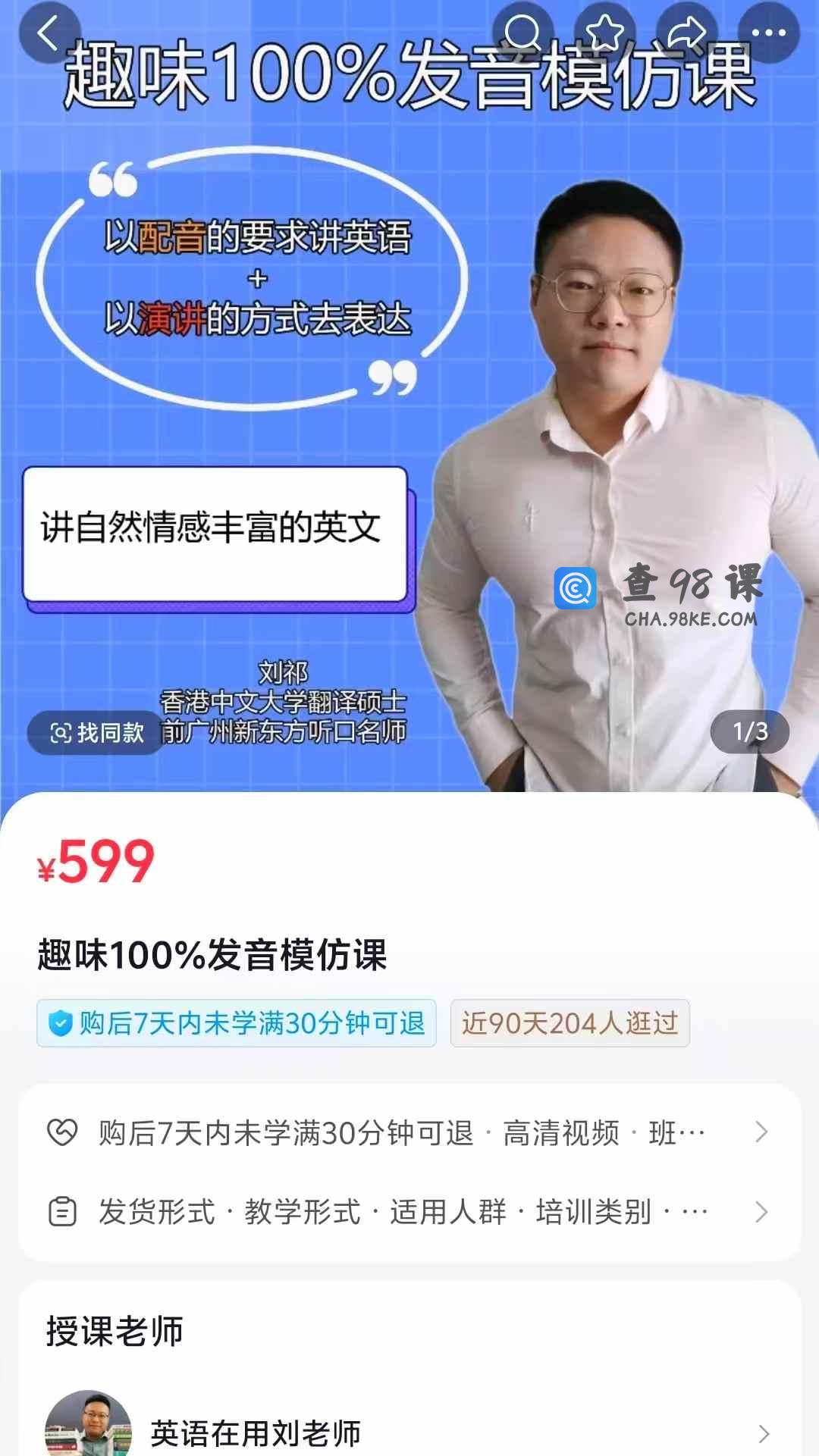
Task: Open the 购后7天内未学满30分钟可退 · 高清视频 service row
Action: (409, 1133)
